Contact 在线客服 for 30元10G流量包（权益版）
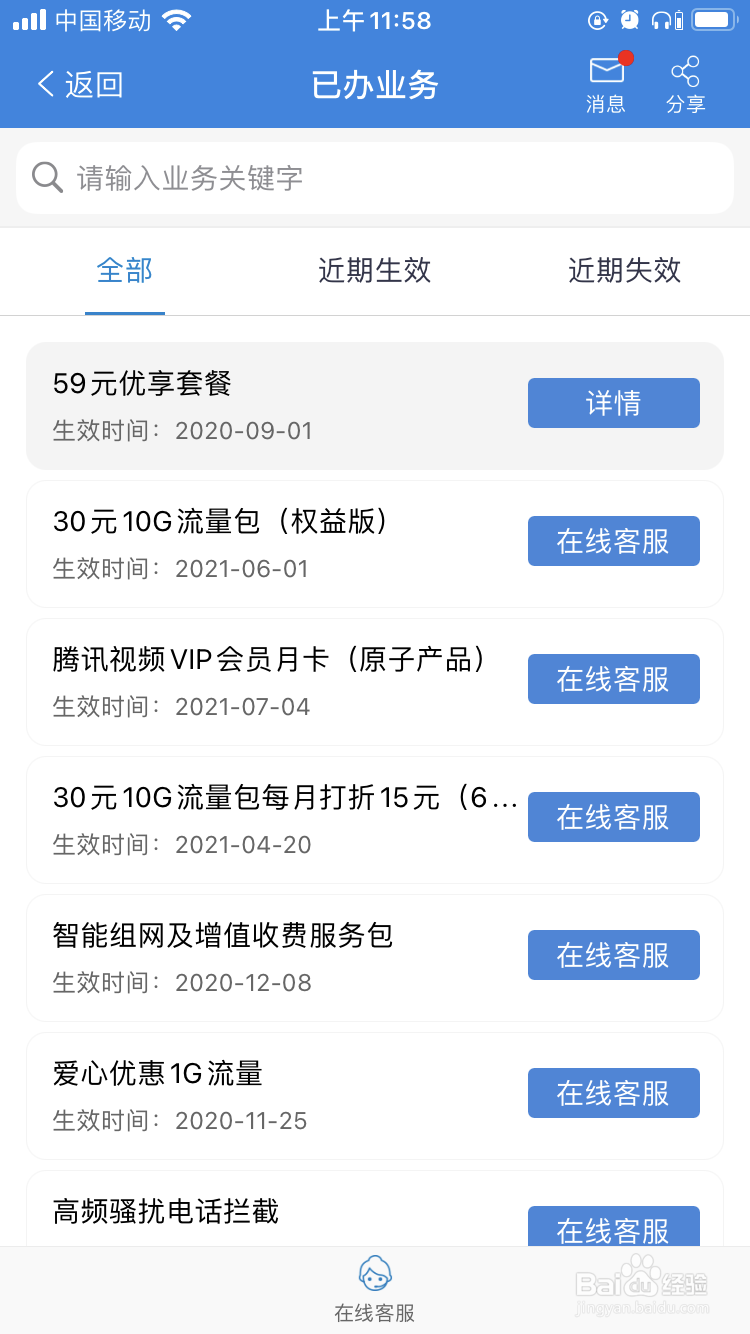This screenshot has height=1334, width=750. click(x=614, y=541)
